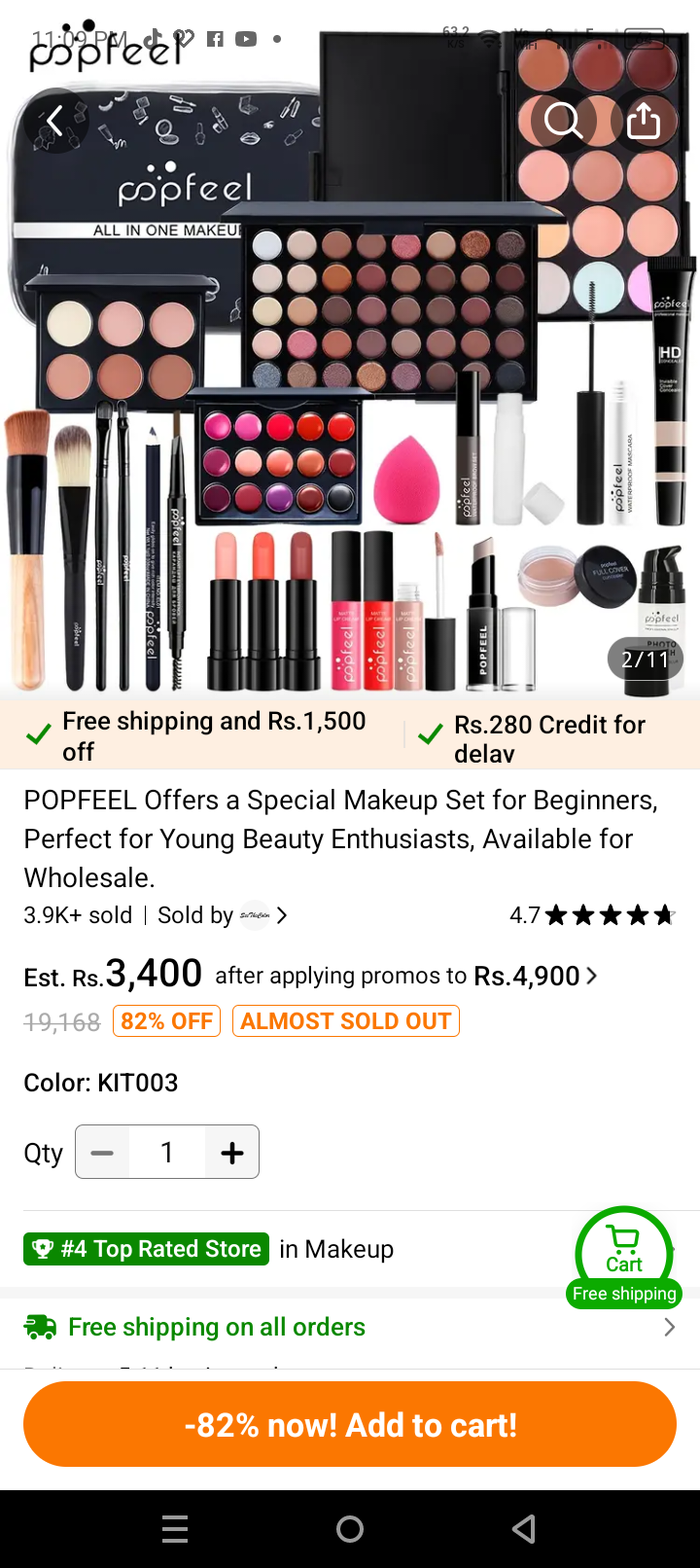Go back using the top-left arrow
The height and width of the screenshot is (1568, 700).
55,121
